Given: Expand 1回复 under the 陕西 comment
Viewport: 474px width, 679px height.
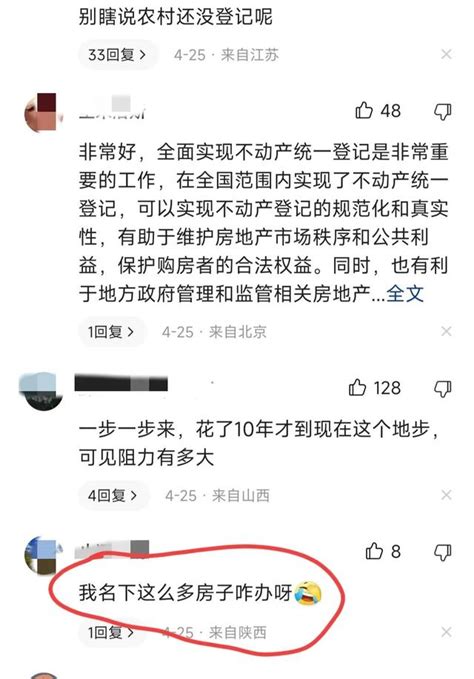Looking at the screenshot, I should point(111,633).
